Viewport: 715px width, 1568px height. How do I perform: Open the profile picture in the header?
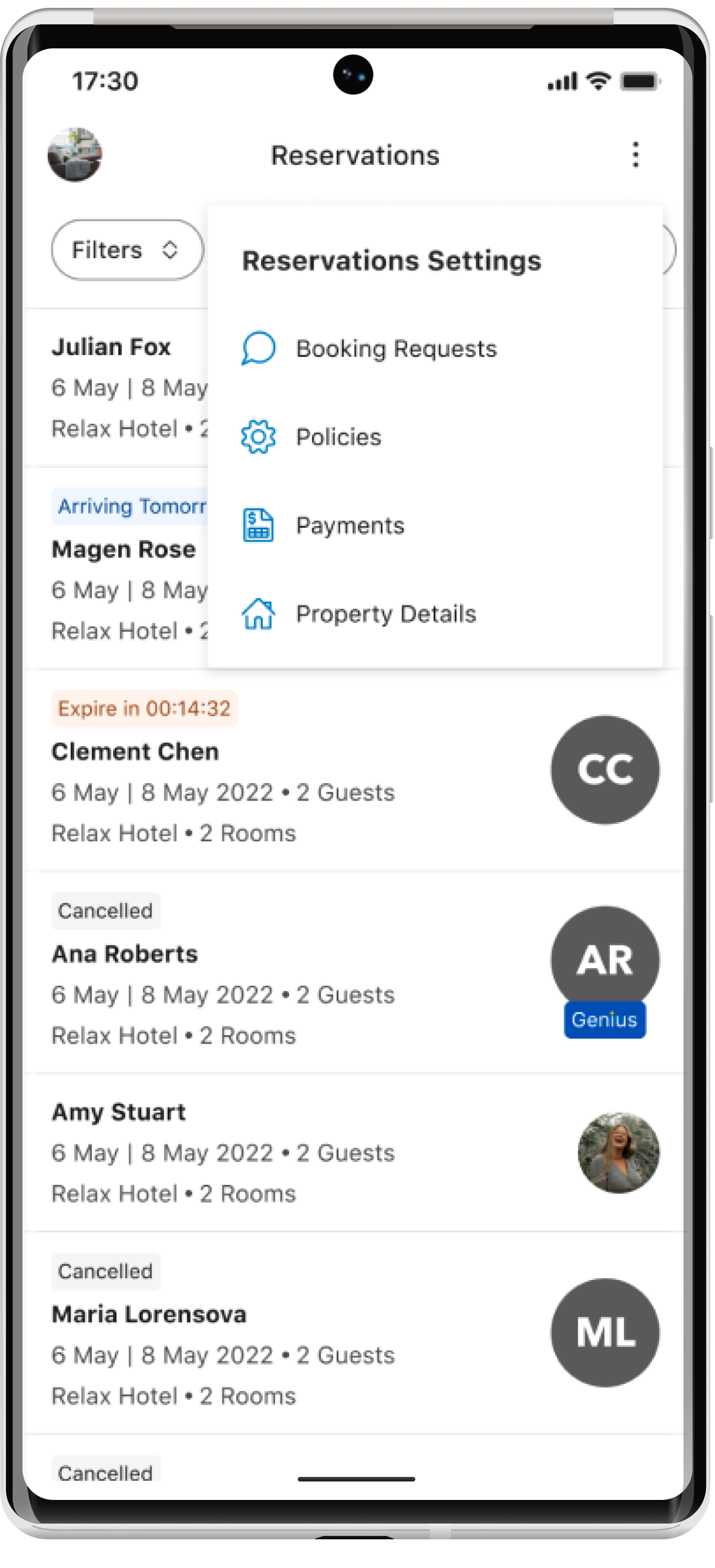pyautogui.click(x=75, y=155)
